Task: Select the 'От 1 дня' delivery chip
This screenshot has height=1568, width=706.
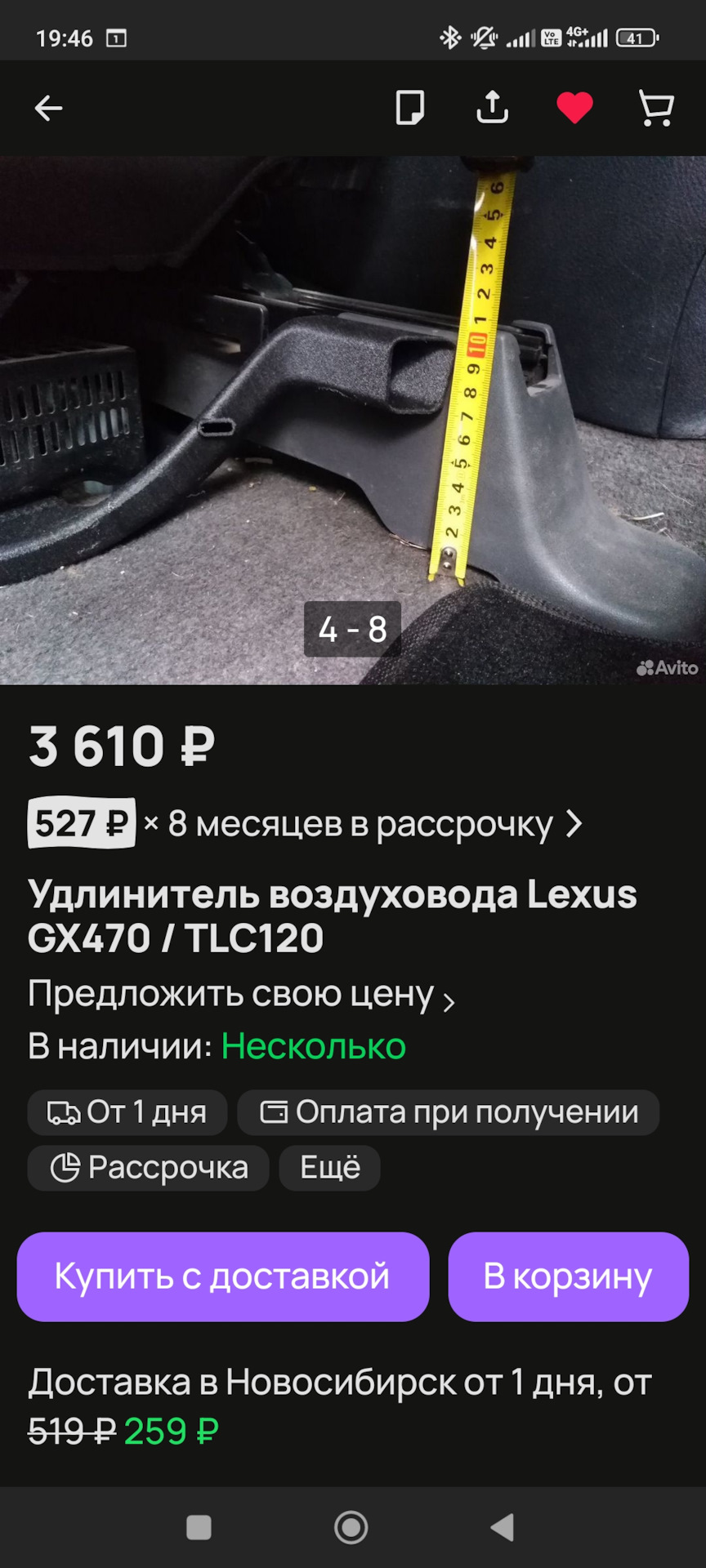Action: [x=127, y=1112]
